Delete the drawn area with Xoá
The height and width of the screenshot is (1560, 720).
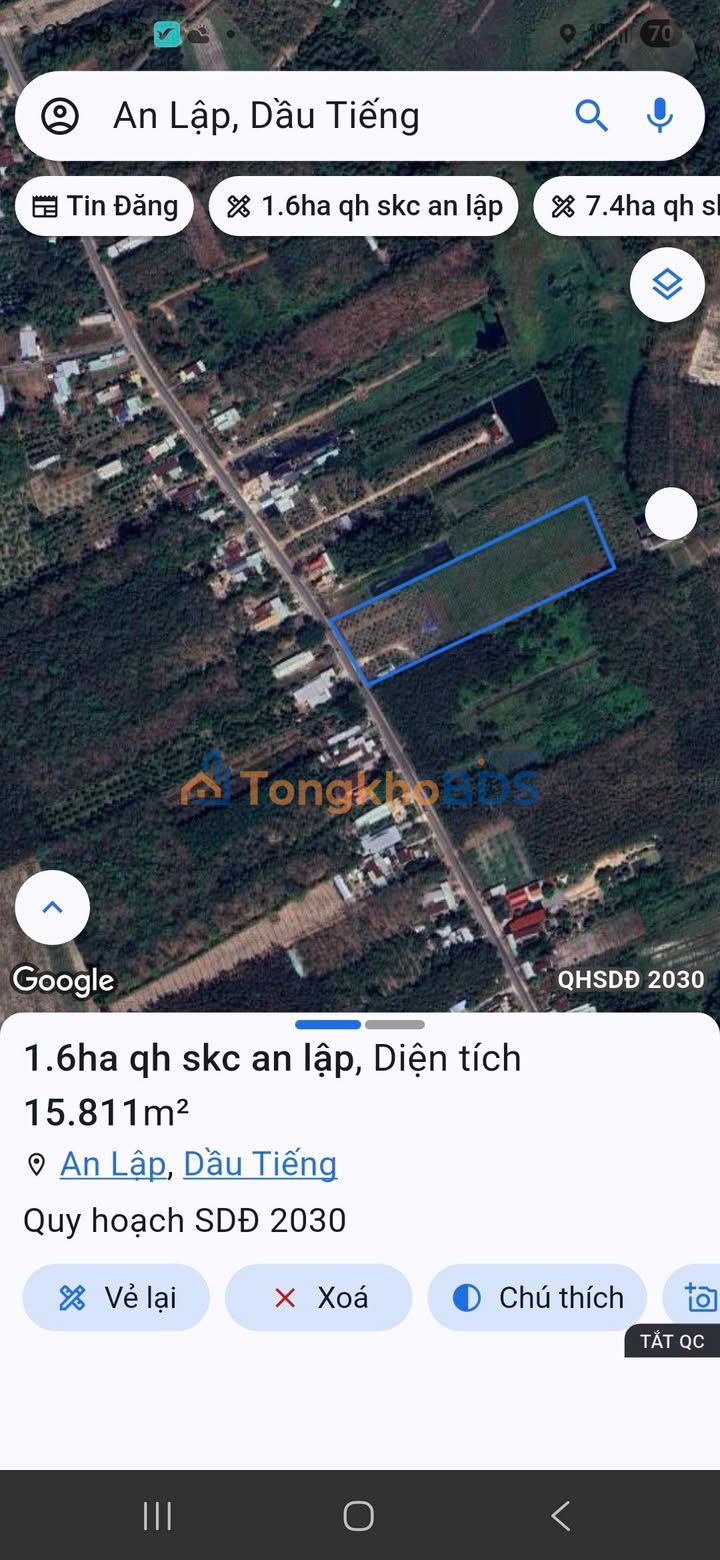click(x=318, y=1297)
